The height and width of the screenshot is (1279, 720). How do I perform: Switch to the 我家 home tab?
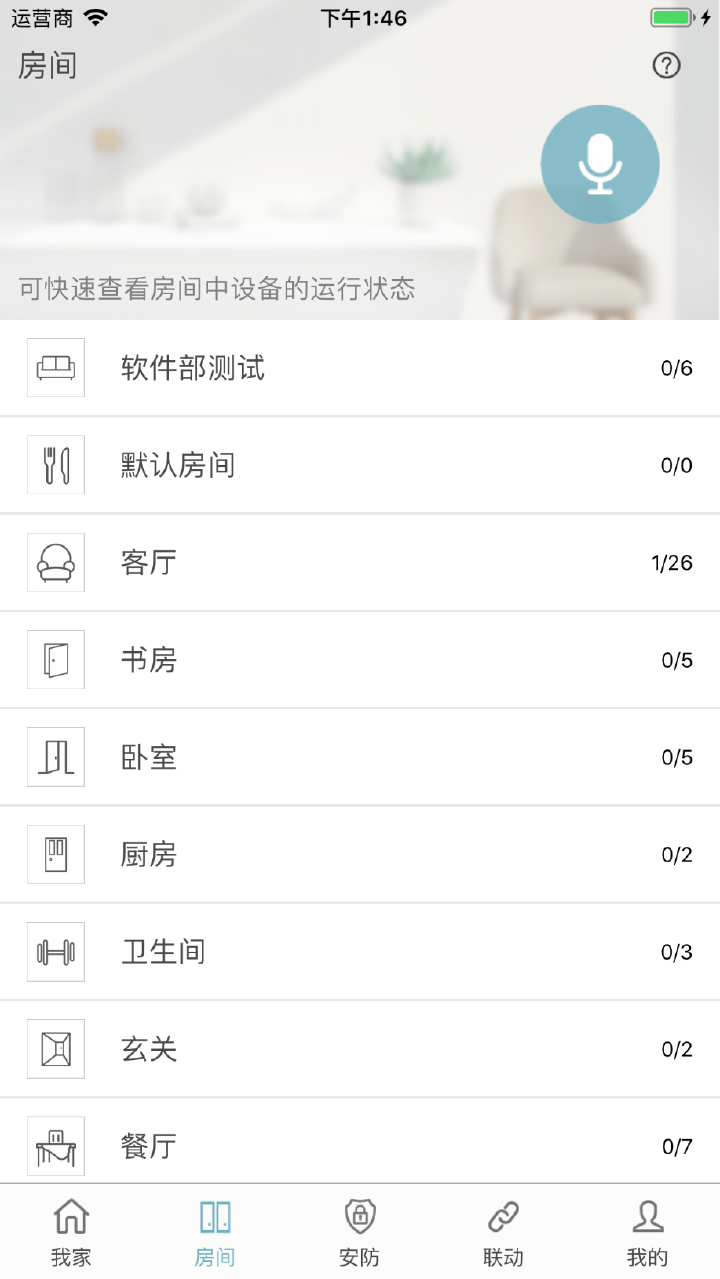(71, 1229)
